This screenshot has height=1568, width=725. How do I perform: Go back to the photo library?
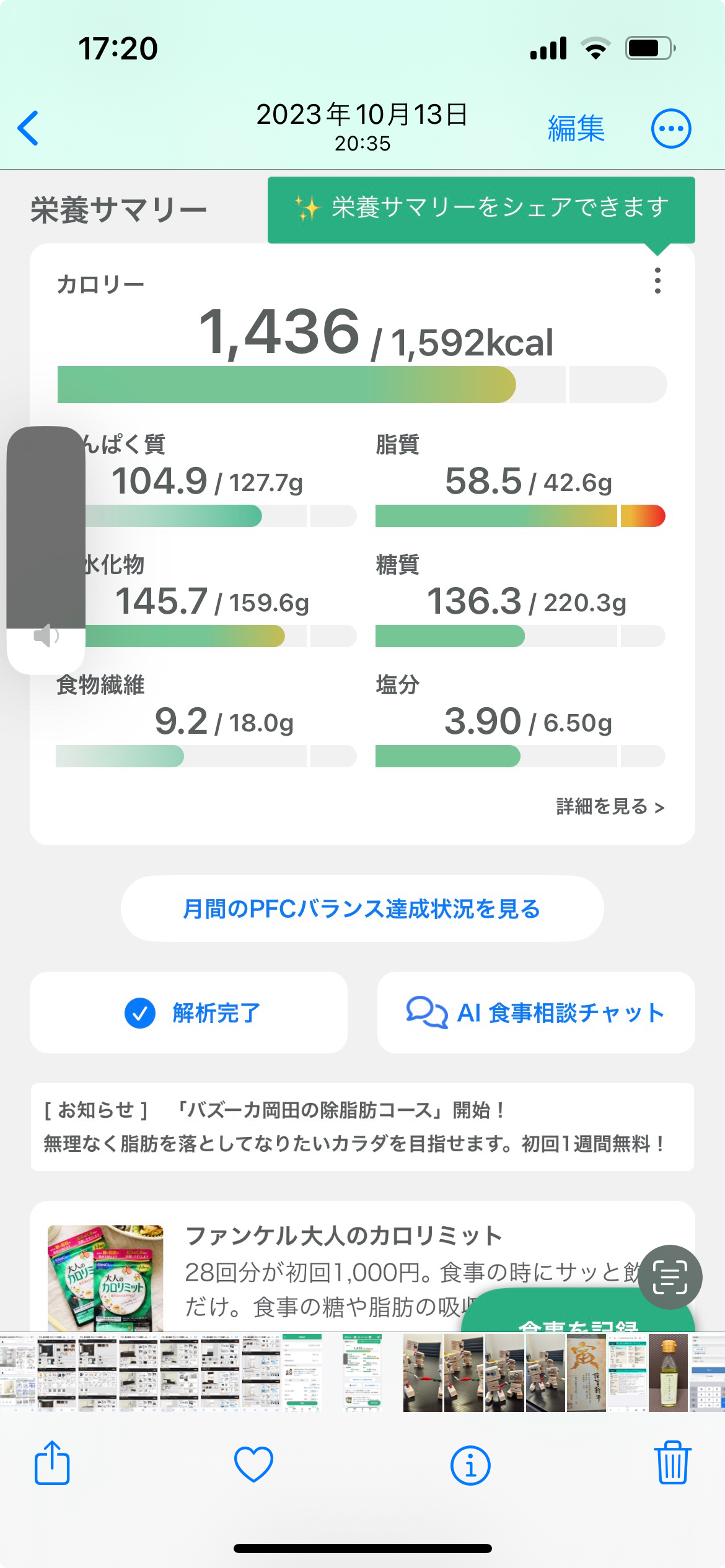(29, 128)
